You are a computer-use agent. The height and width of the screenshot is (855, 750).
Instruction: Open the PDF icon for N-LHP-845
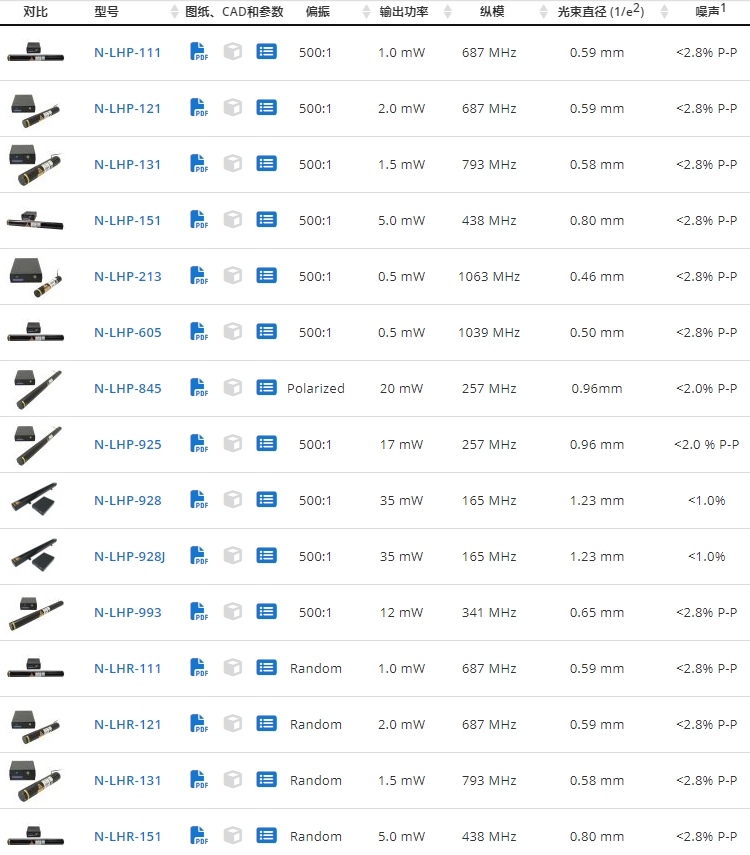pos(198,388)
